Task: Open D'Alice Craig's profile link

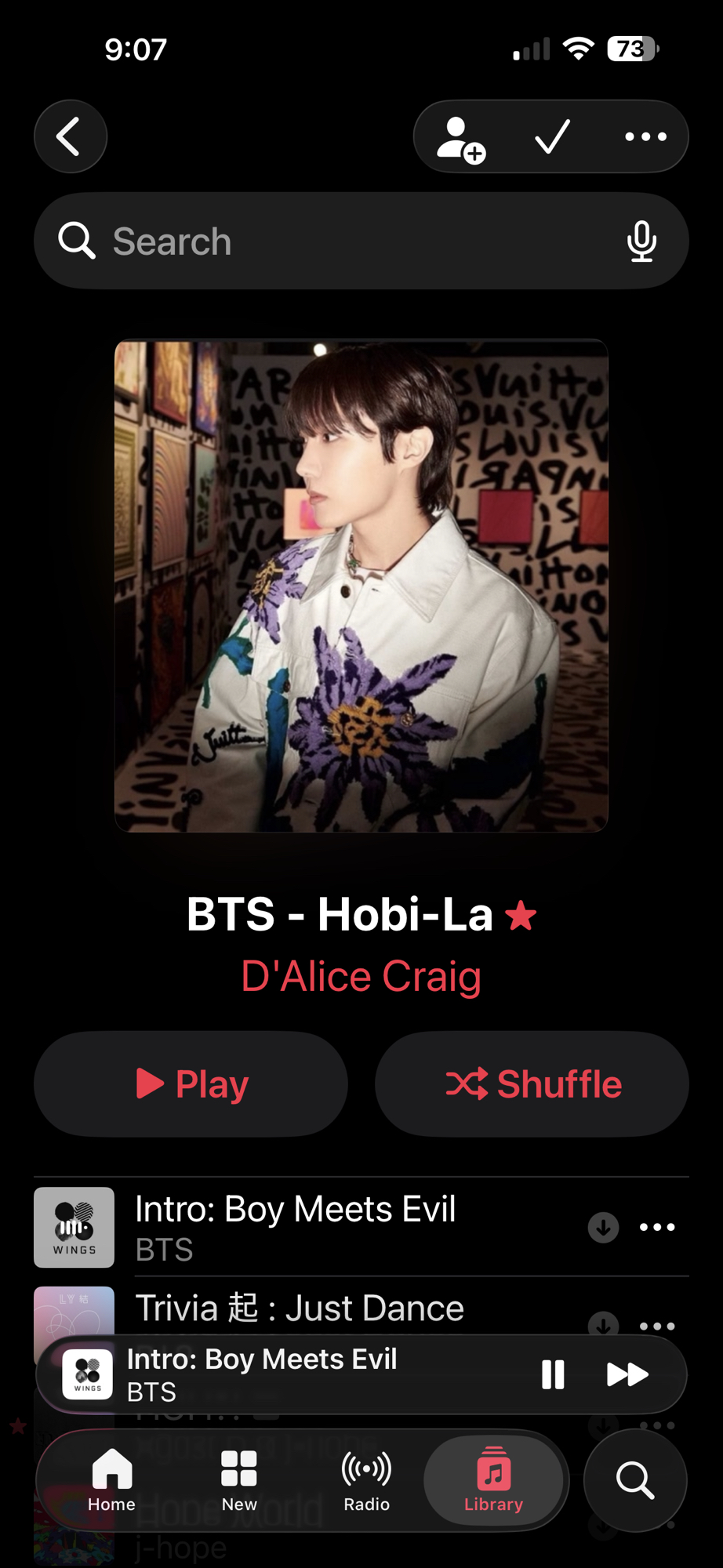Action: click(361, 977)
